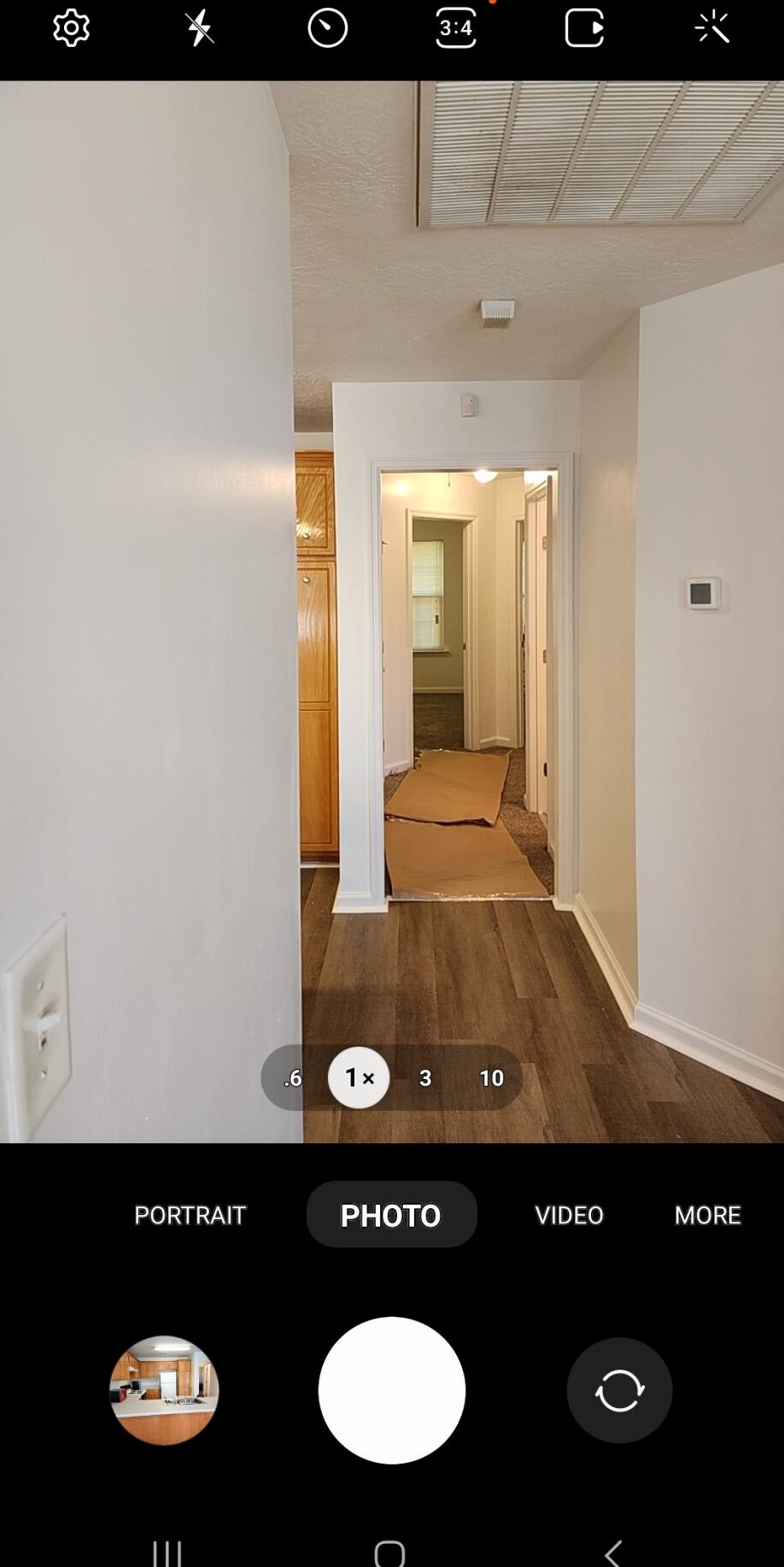Open recent apps
The height and width of the screenshot is (1567, 784).
pos(167,1552)
